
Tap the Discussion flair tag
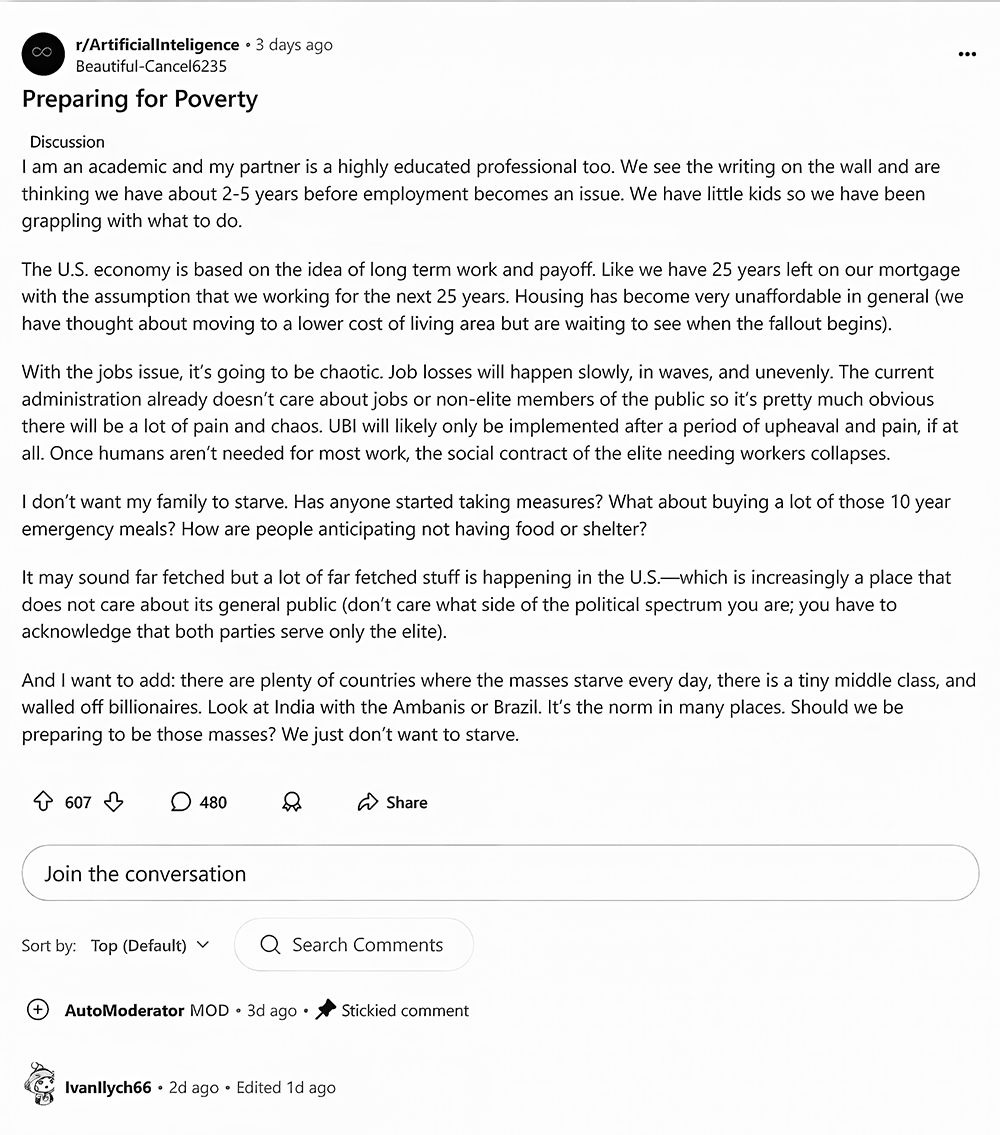(67, 142)
